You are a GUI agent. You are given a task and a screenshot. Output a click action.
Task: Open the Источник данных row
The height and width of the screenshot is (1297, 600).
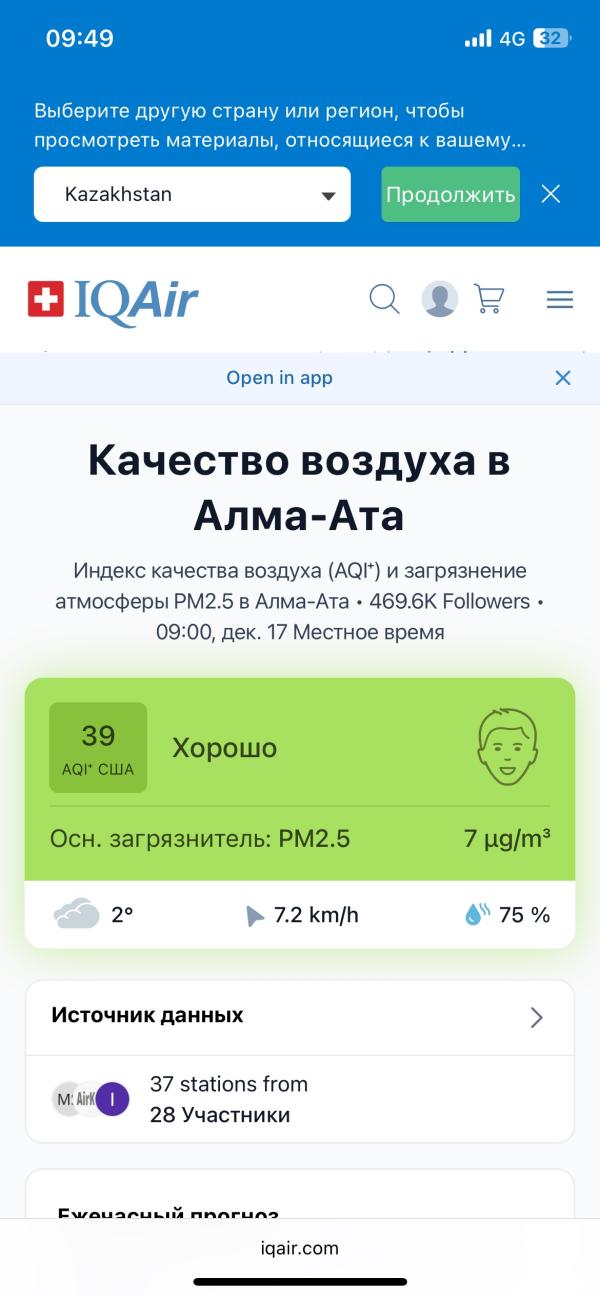click(300, 1017)
